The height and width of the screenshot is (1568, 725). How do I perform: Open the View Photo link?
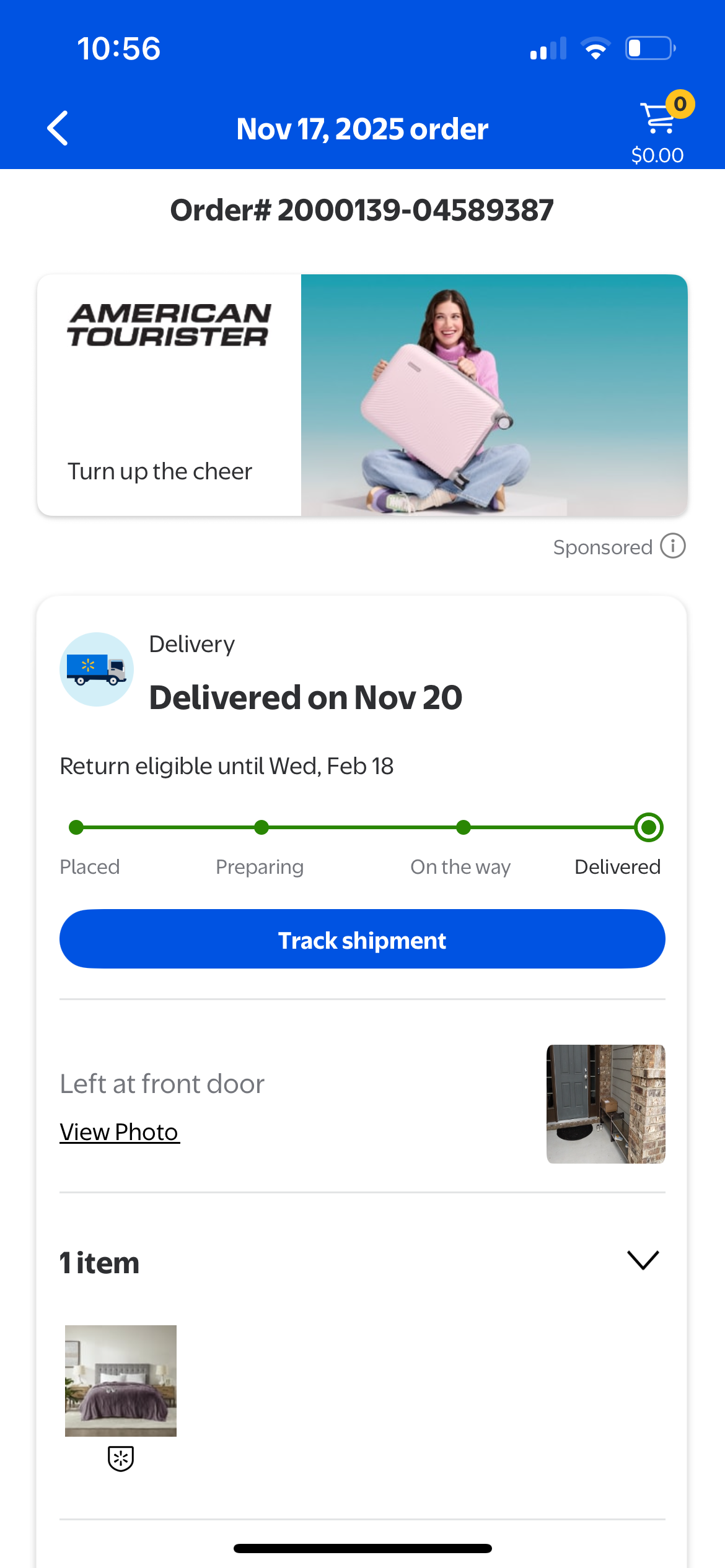120,1132
